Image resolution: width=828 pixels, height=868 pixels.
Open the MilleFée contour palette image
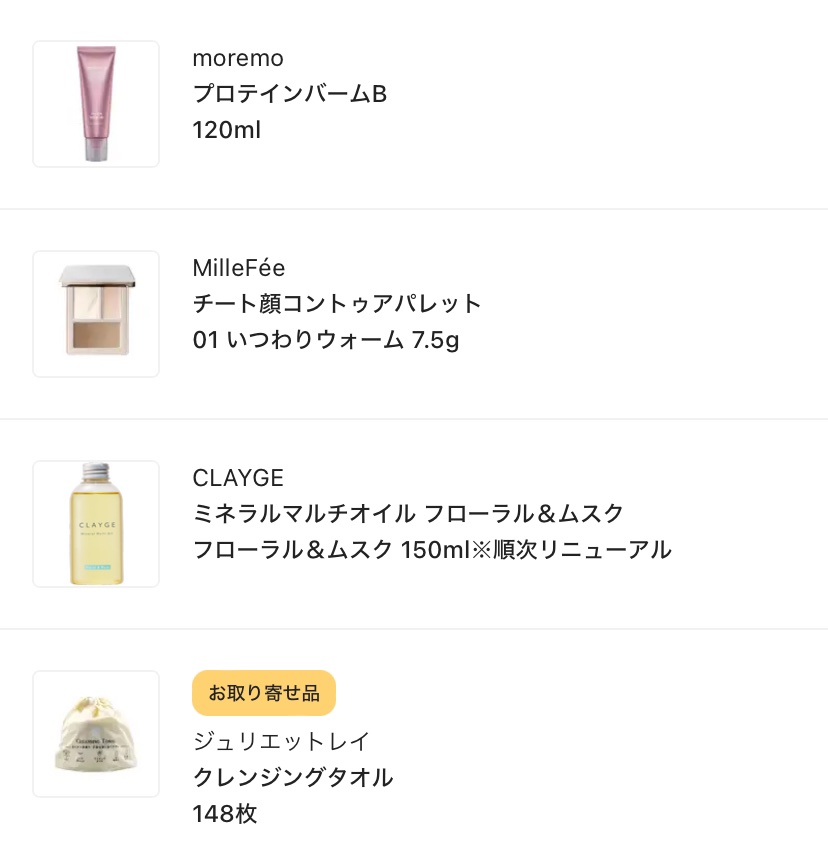pyautogui.click(x=95, y=314)
